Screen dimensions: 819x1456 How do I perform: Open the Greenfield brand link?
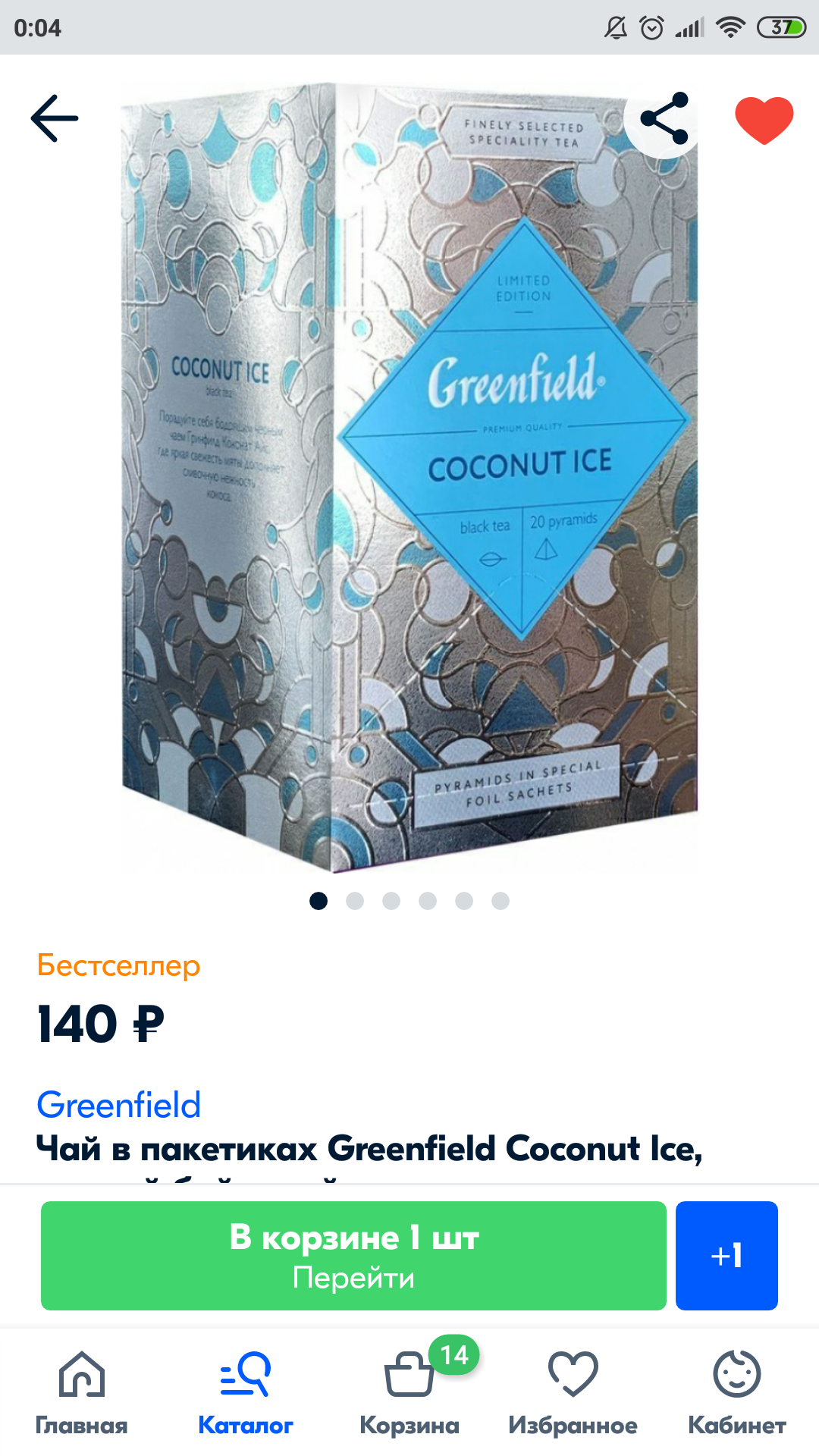119,1105
